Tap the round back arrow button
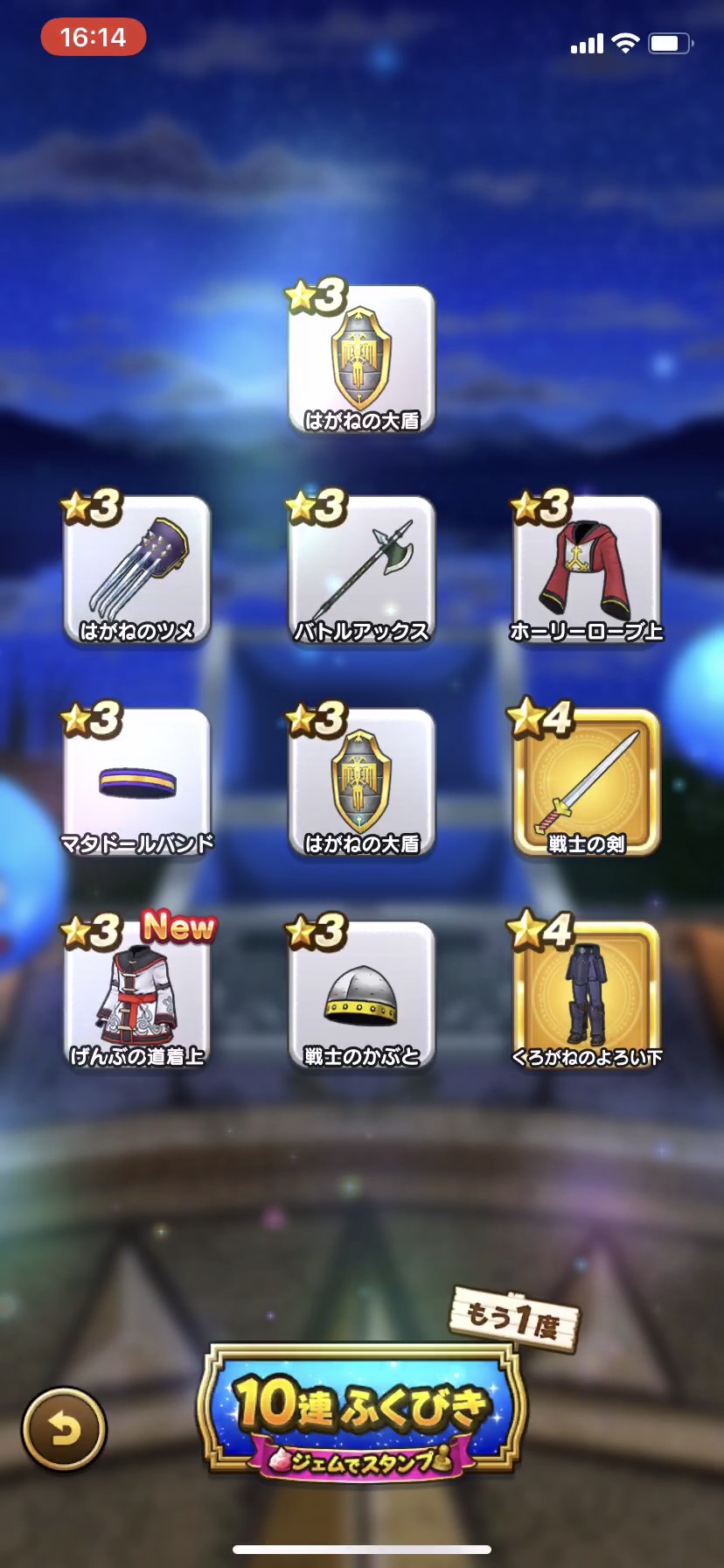Image resolution: width=724 pixels, height=1568 pixels. pyautogui.click(x=64, y=1429)
